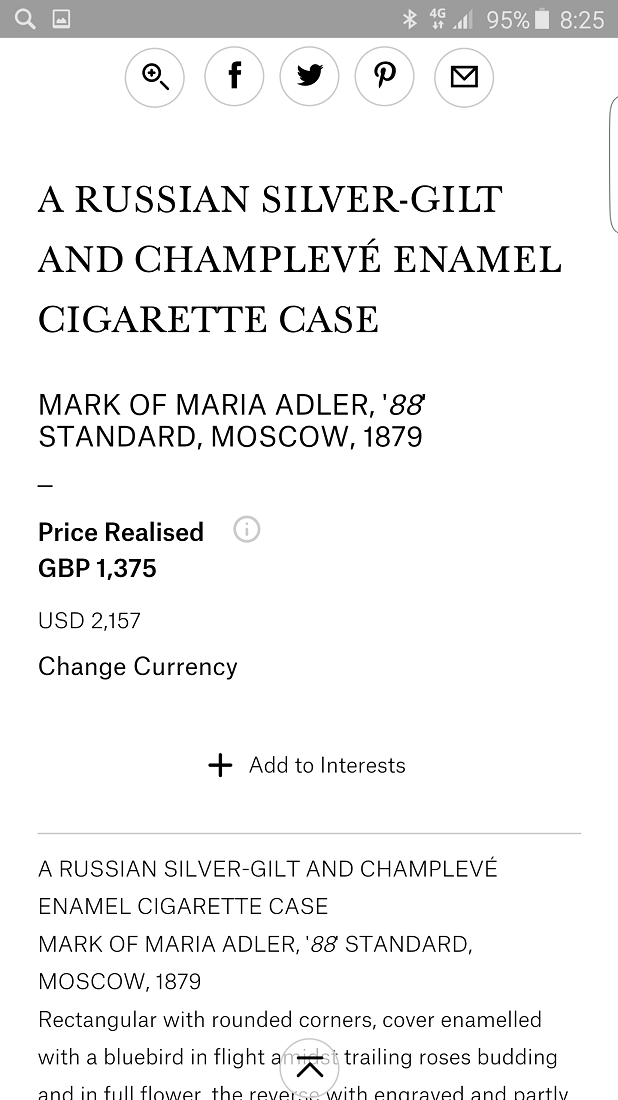Share this lot on Twitter
618x1100 pixels.
309,76
